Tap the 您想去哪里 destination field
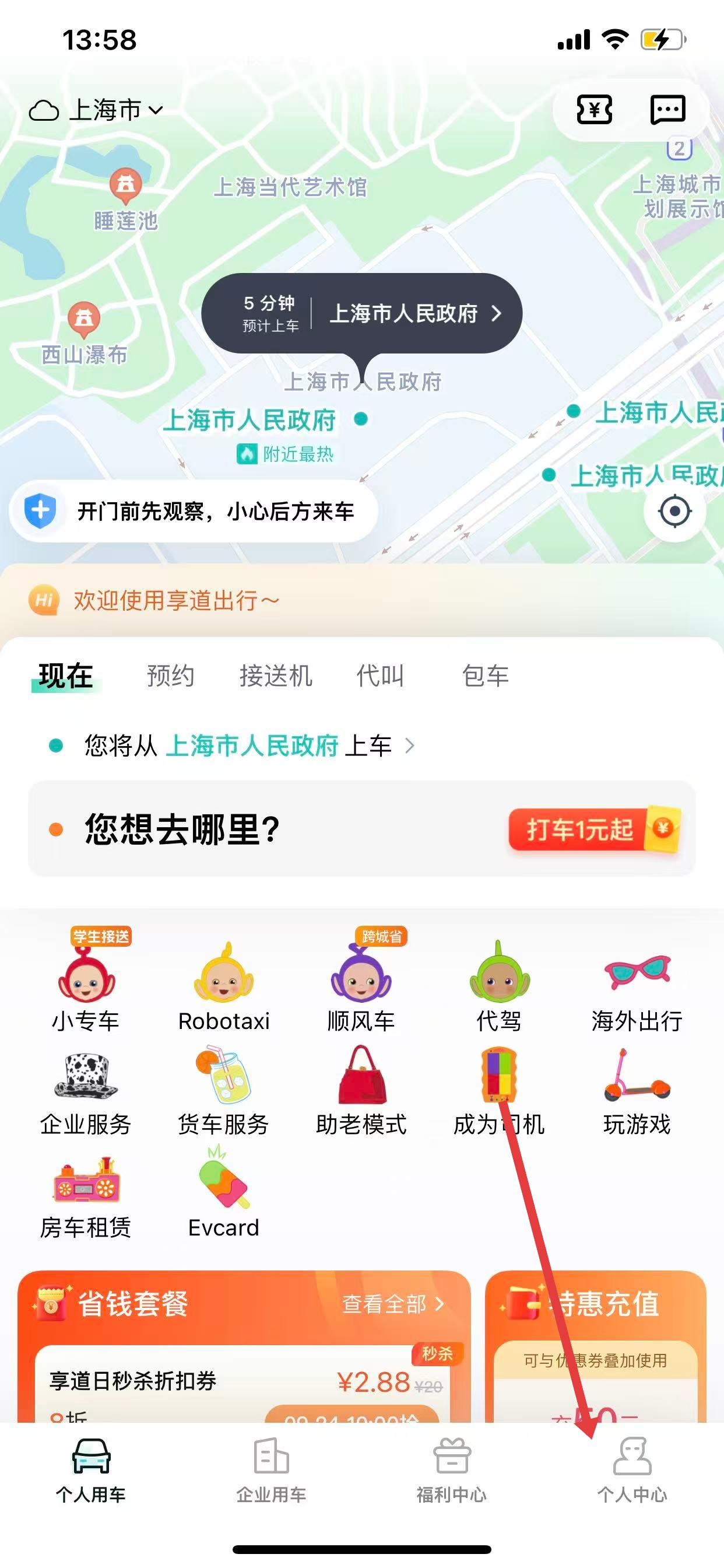The width and height of the screenshot is (724, 1568). pos(243,828)
